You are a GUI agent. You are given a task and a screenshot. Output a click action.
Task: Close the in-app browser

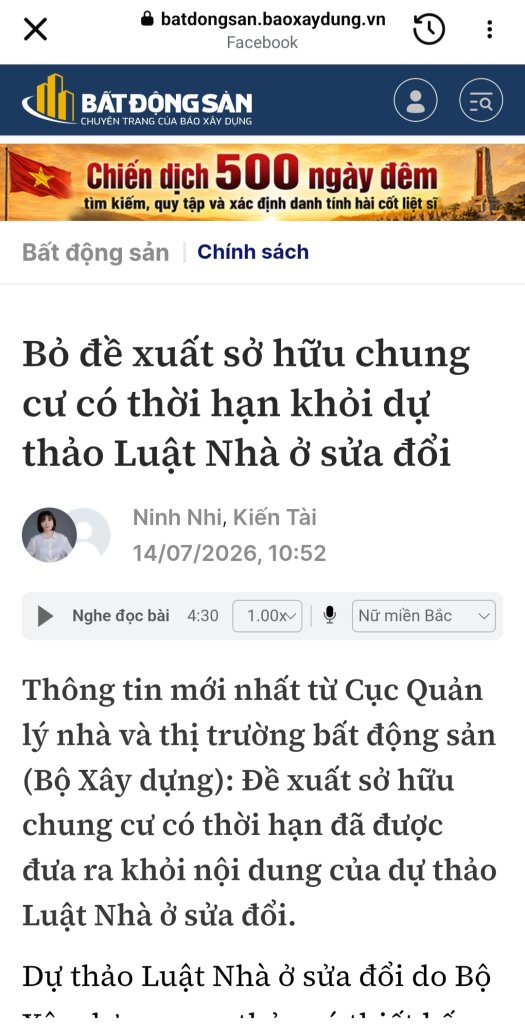[x=35, y=29]
